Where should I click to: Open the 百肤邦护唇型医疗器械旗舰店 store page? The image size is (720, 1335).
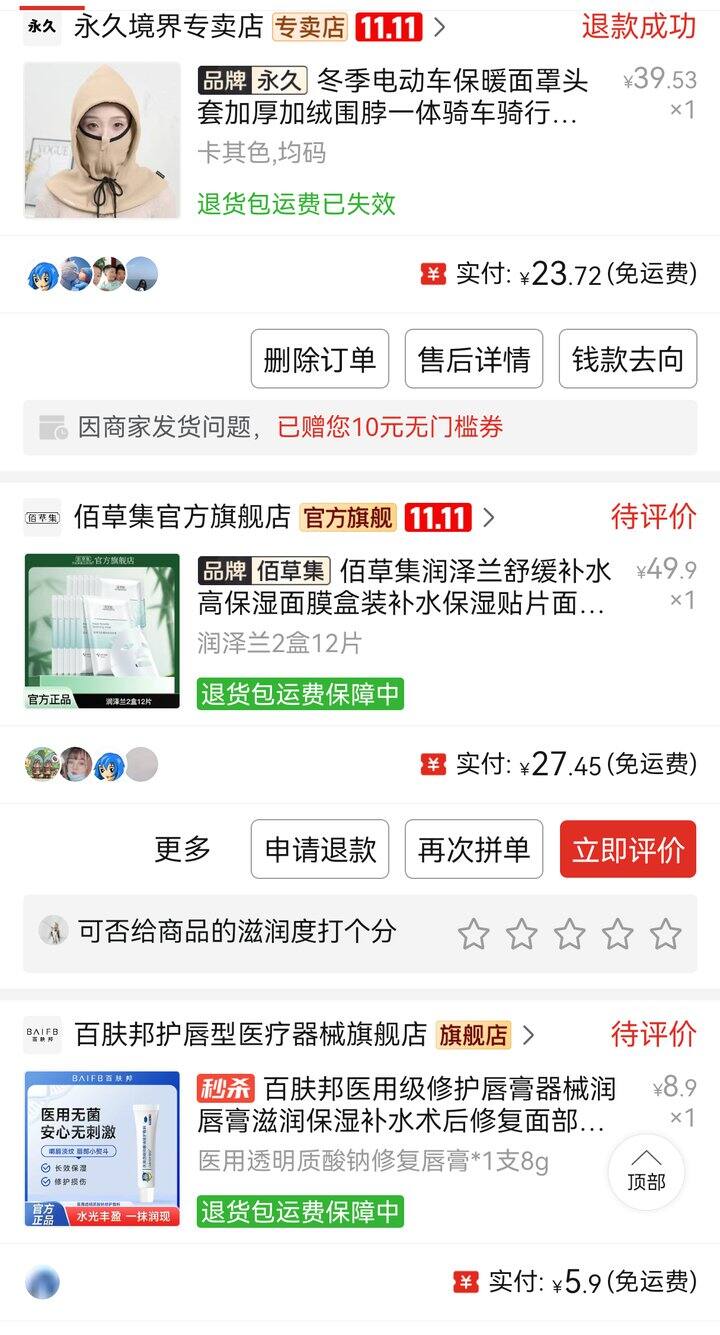(250, 1034)
